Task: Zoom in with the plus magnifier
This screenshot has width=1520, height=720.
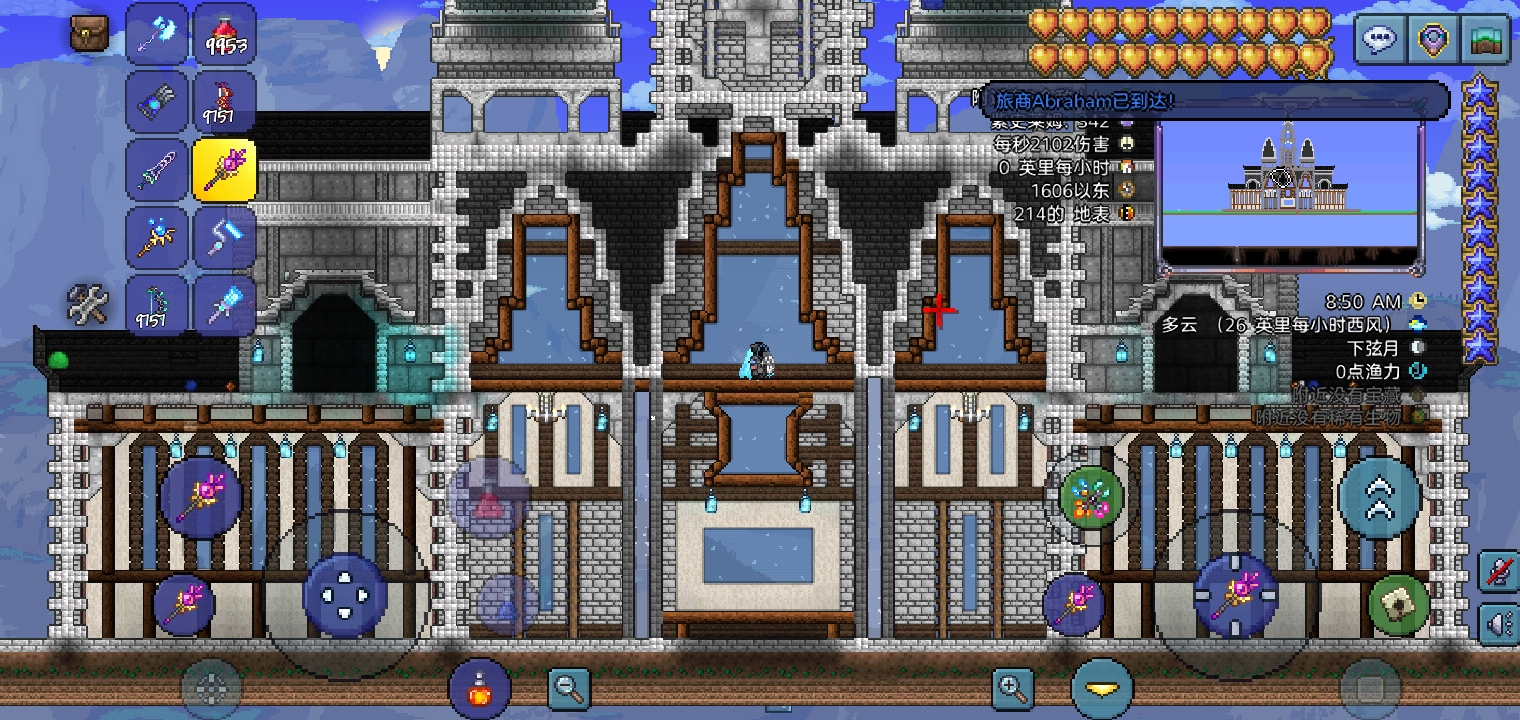Action: (1012, 688)
